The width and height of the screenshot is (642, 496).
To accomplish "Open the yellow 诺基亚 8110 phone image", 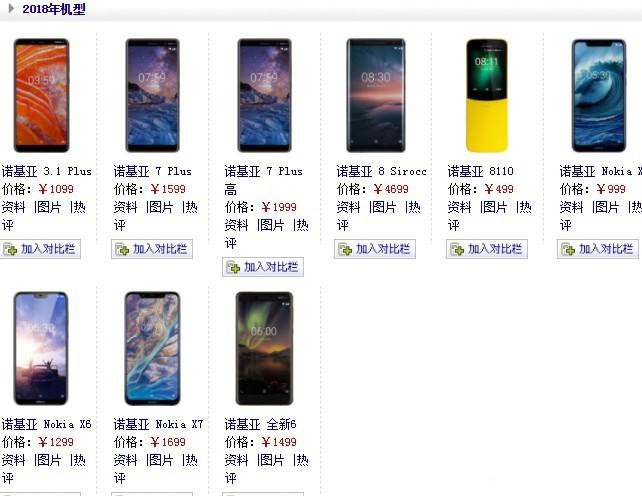I will [x=486, y=95].
